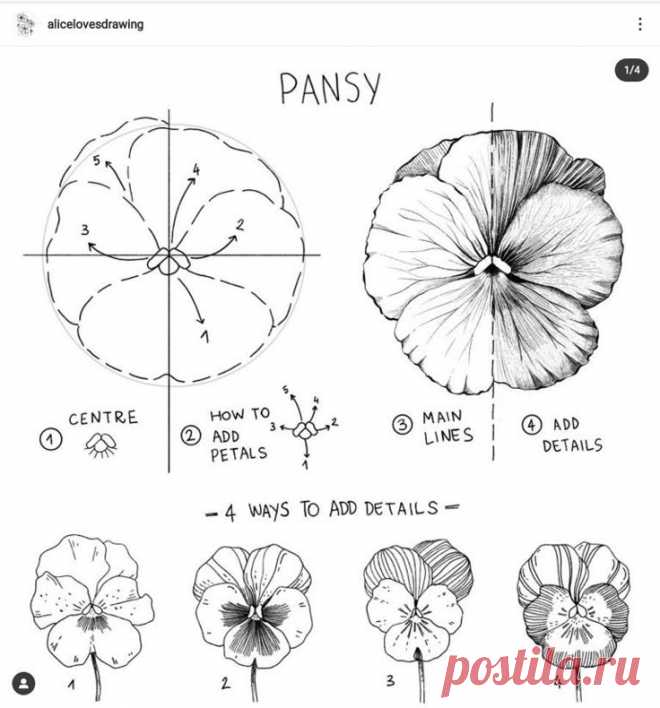Open the post's overflow menu
Image resolution: width=660 pixels, height=708 pixels.
click(x=640, y=24)
